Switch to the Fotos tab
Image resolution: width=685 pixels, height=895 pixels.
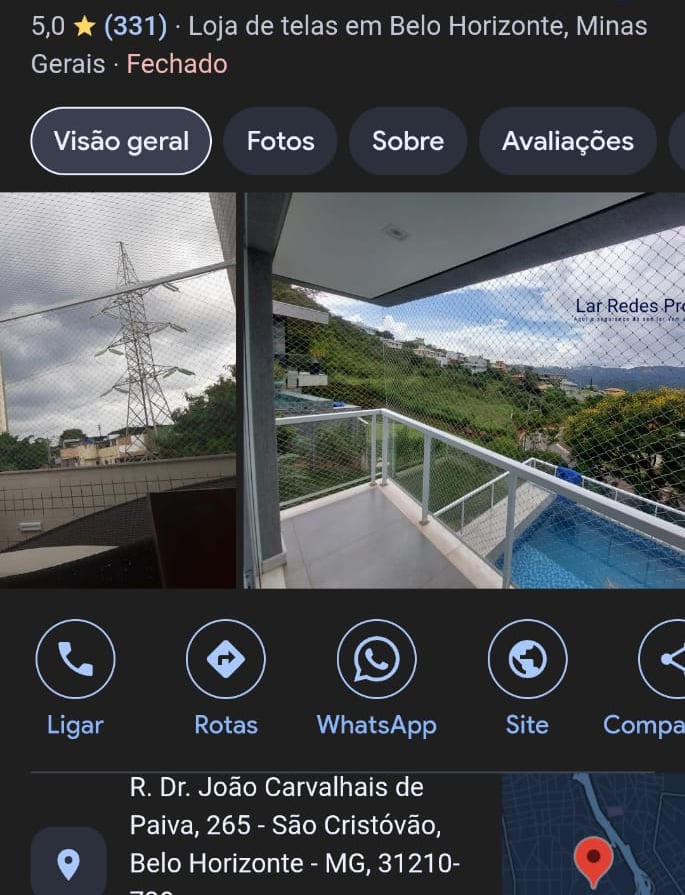(x=280, y=141)
